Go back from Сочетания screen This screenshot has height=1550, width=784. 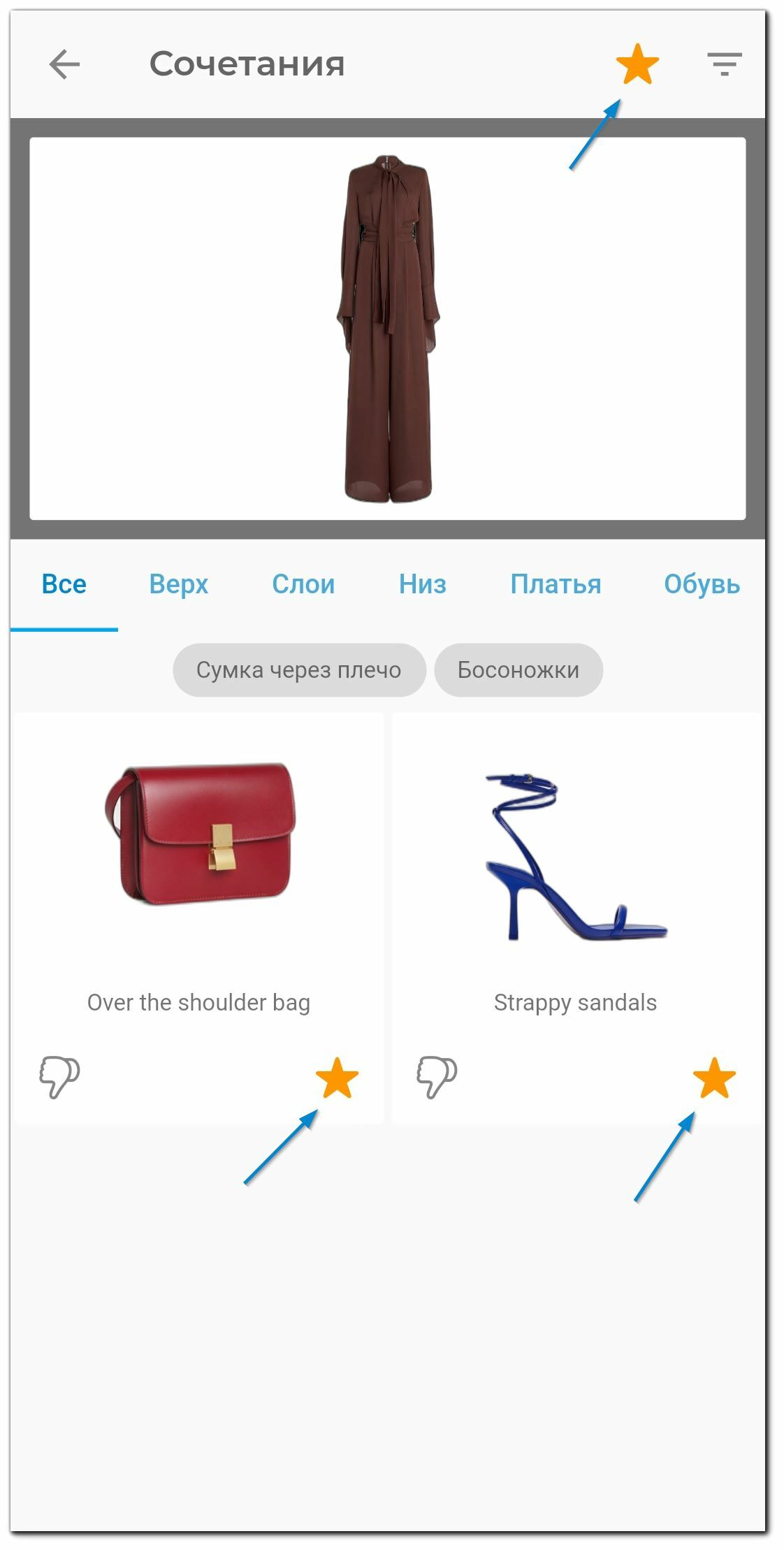click(x=64, y=64)
